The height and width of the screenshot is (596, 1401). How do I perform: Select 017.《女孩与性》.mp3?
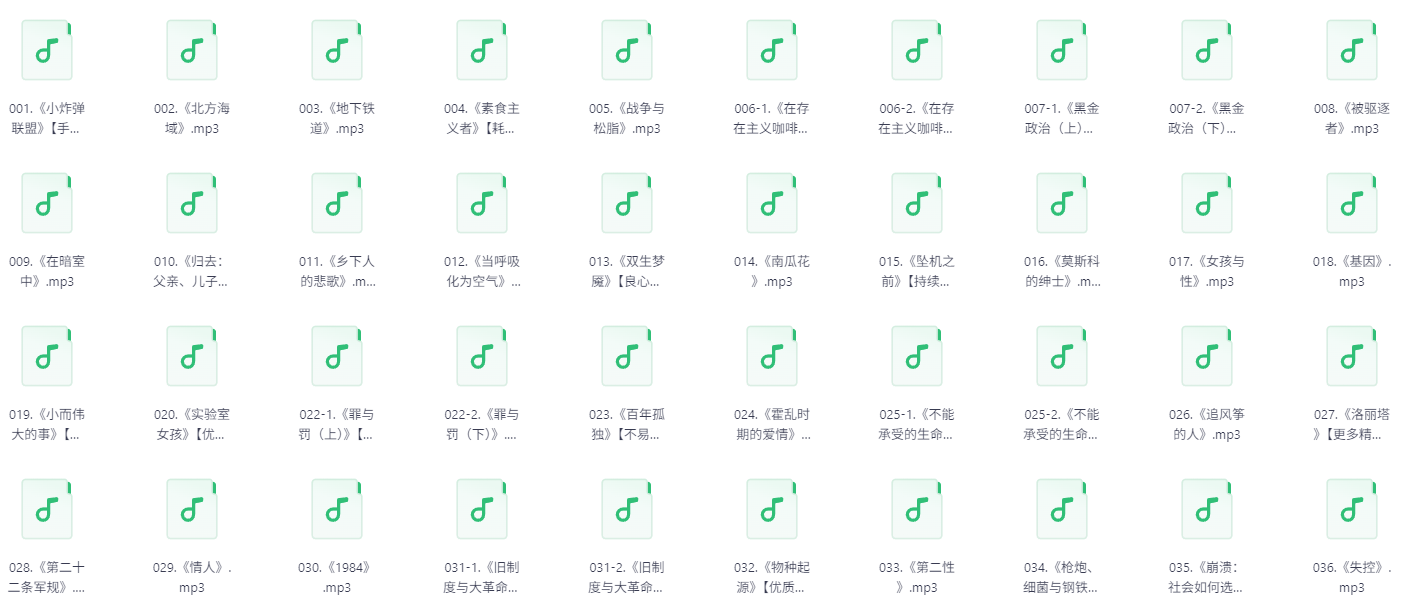[1207, 203]
